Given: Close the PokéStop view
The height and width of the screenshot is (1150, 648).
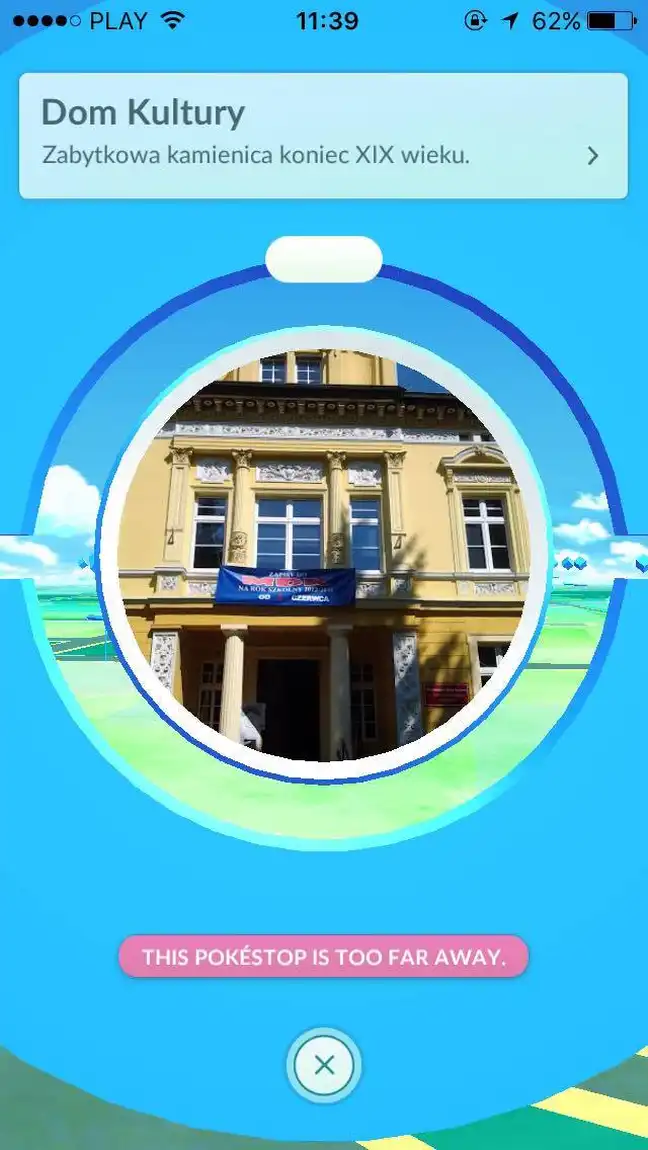Looking at the screenshot, I should (x=323, y=1065).
